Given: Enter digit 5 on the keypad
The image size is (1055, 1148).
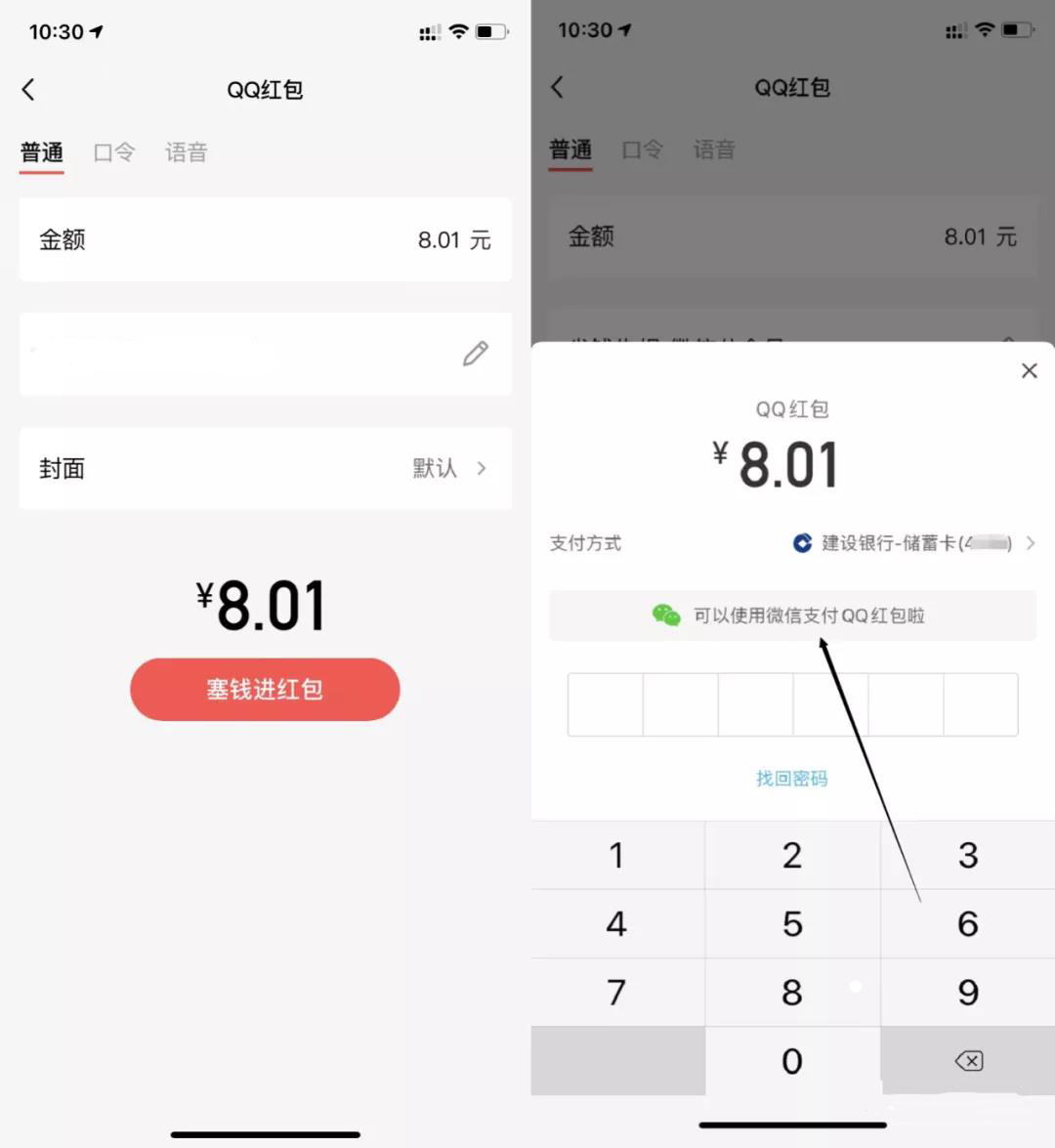Looking at the screenshot, I should click(x=792, y=924).
